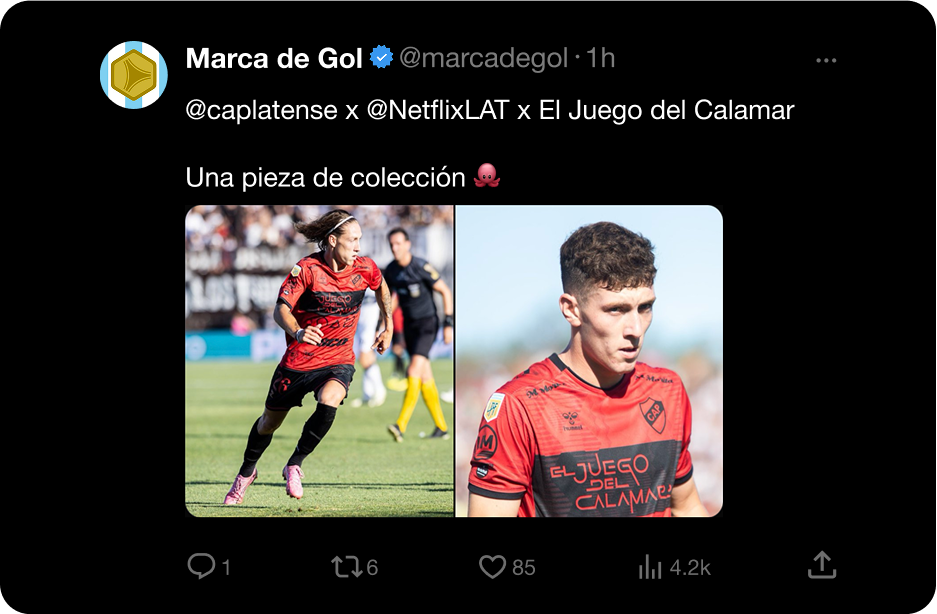View the photo of the running player
The width and height of the screenshot is (937, 614).
(319, 361)
